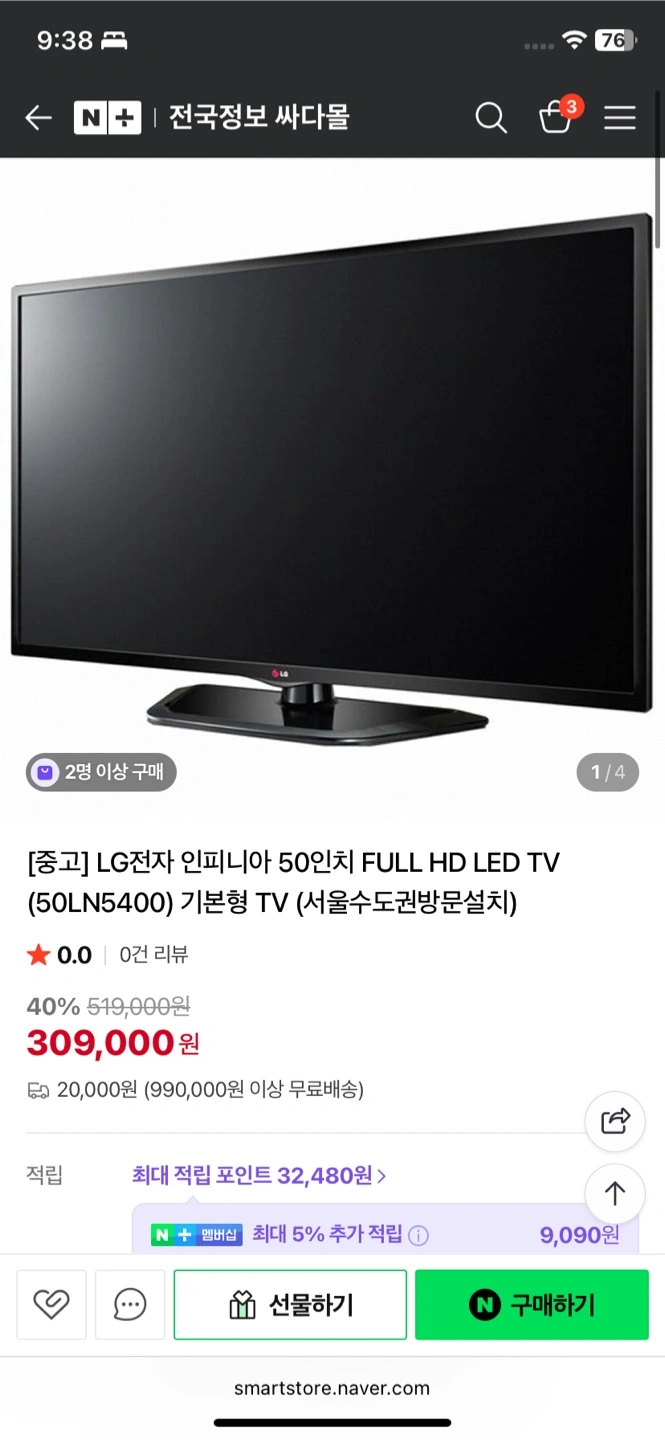
Task: Share this product
Action: click(615, 1121)
